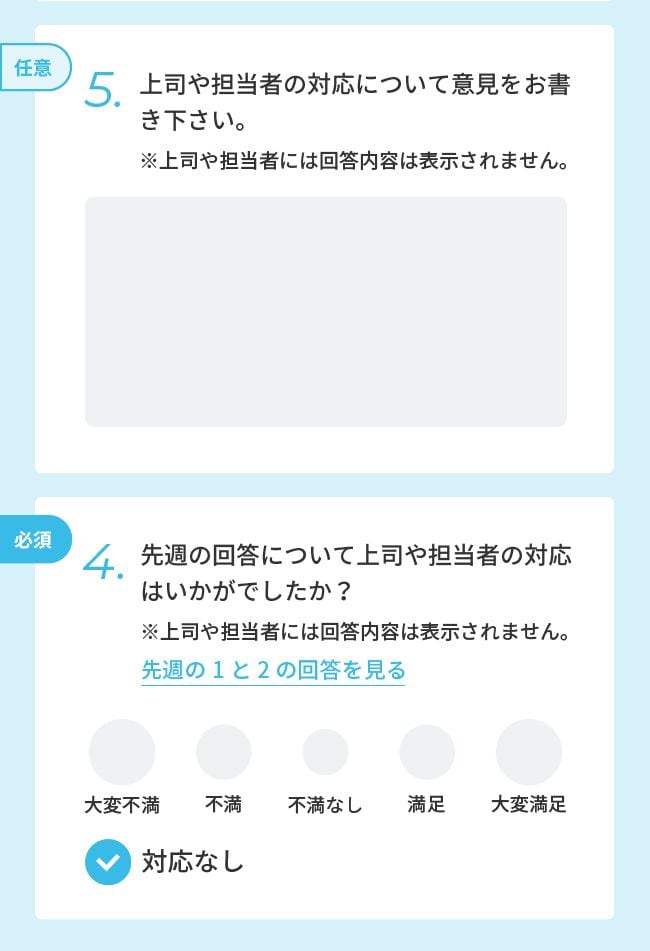Select the 大変不満 rating
The width and height of the screenshot is (650, 951).
click(x=122, y=752)
